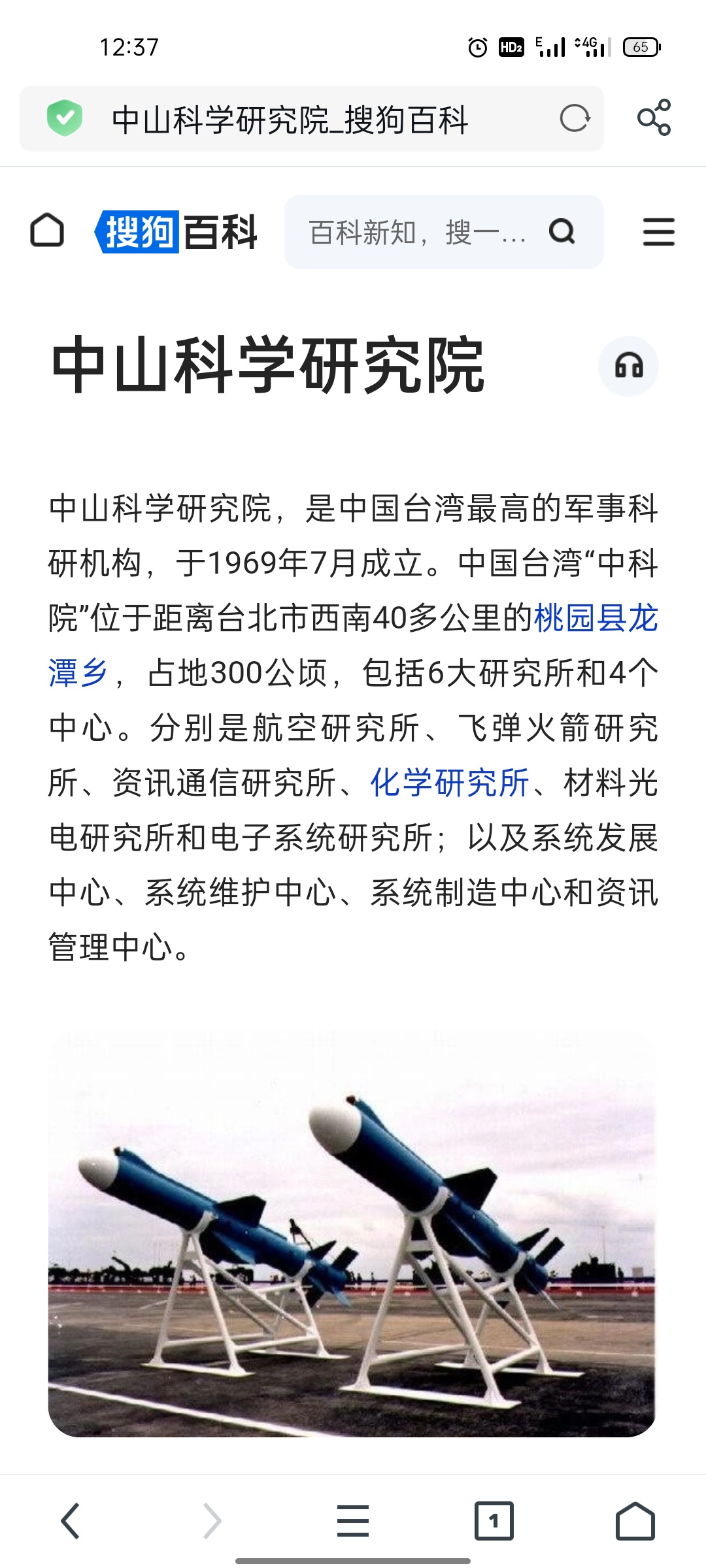This screenshot has height=1568, width=706.
Task: View the missile photo in the article
Action: (352, 1233)
